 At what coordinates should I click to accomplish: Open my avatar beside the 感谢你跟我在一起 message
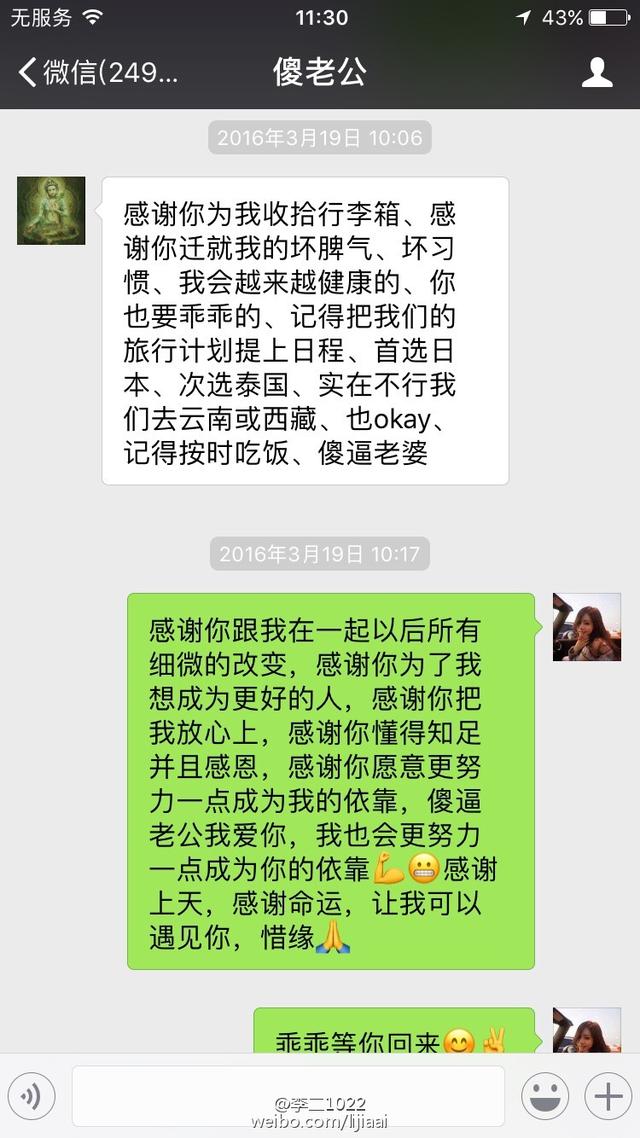[587, 627]
